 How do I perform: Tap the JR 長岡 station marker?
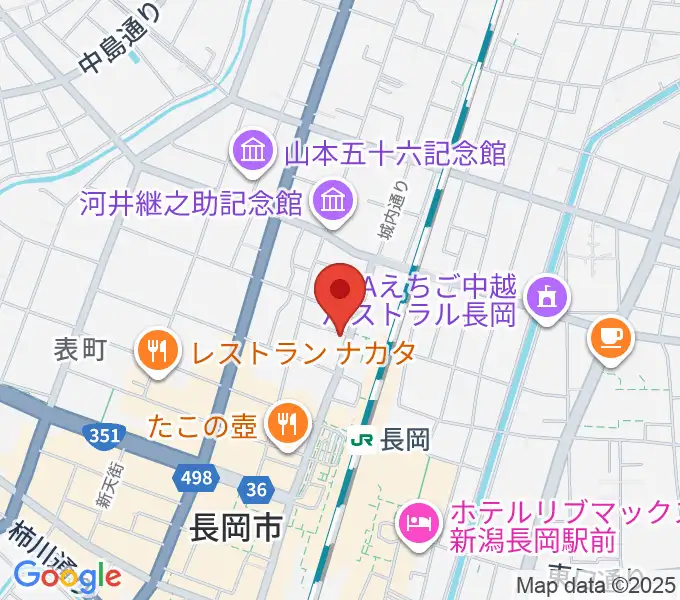pyautogui.click(x=362, y=438)
